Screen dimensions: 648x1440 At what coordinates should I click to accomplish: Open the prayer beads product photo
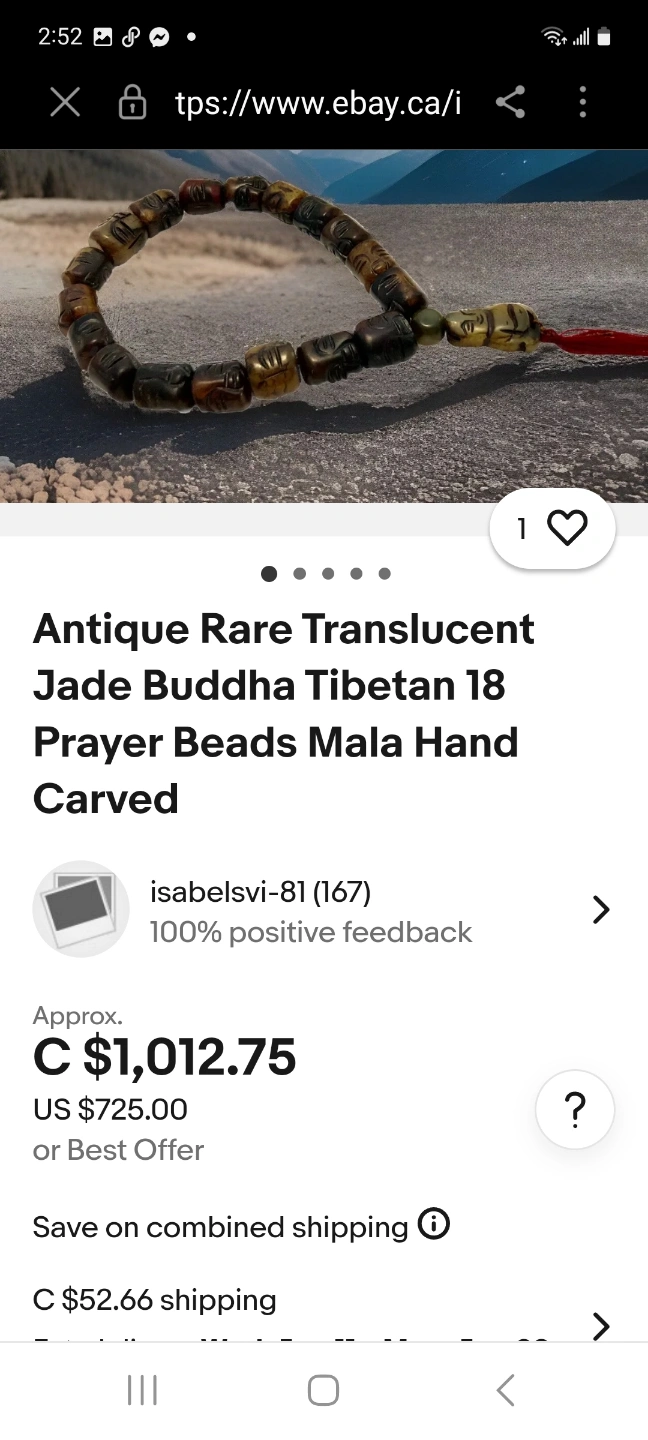[x=324, y=326]
